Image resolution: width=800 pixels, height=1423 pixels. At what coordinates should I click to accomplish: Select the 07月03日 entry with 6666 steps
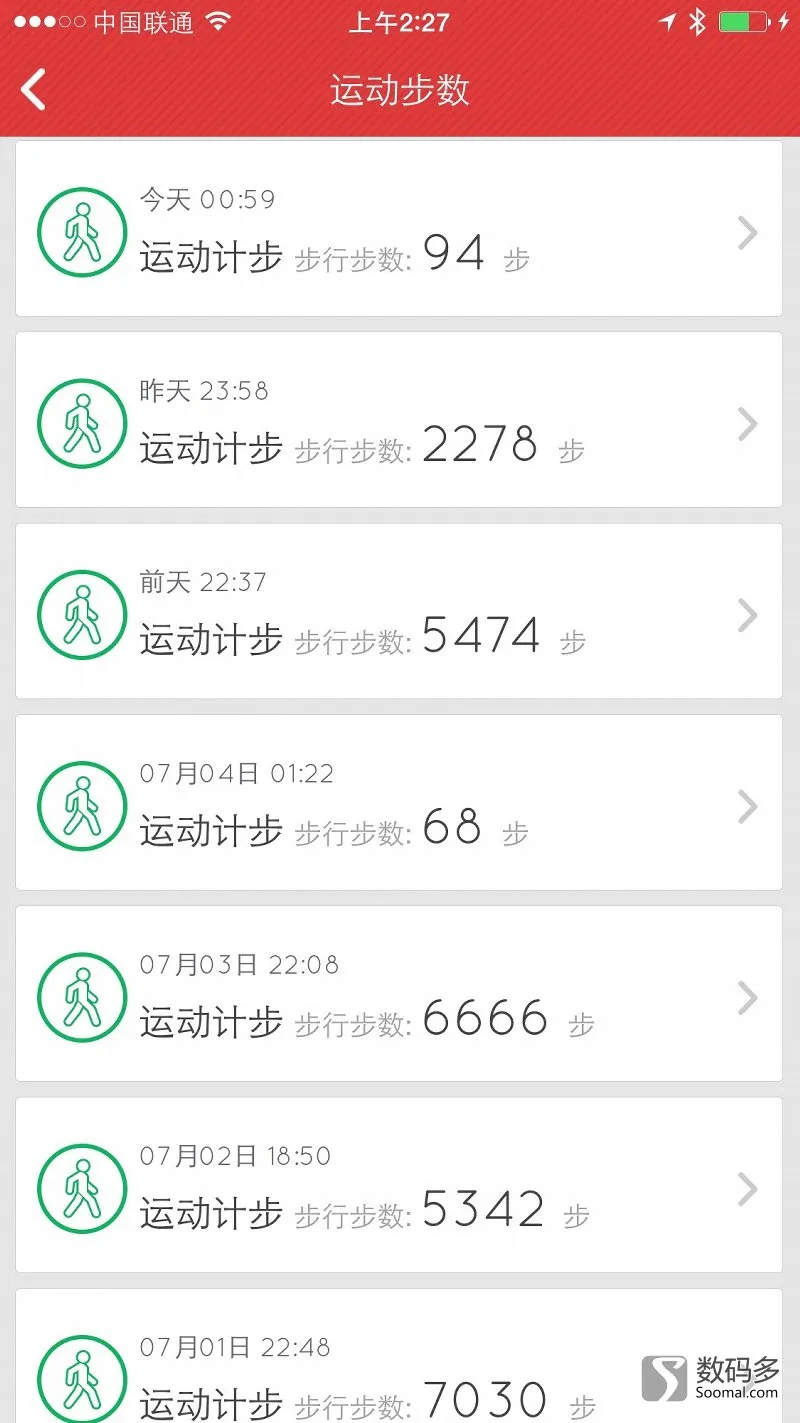(x=399, y=993)
